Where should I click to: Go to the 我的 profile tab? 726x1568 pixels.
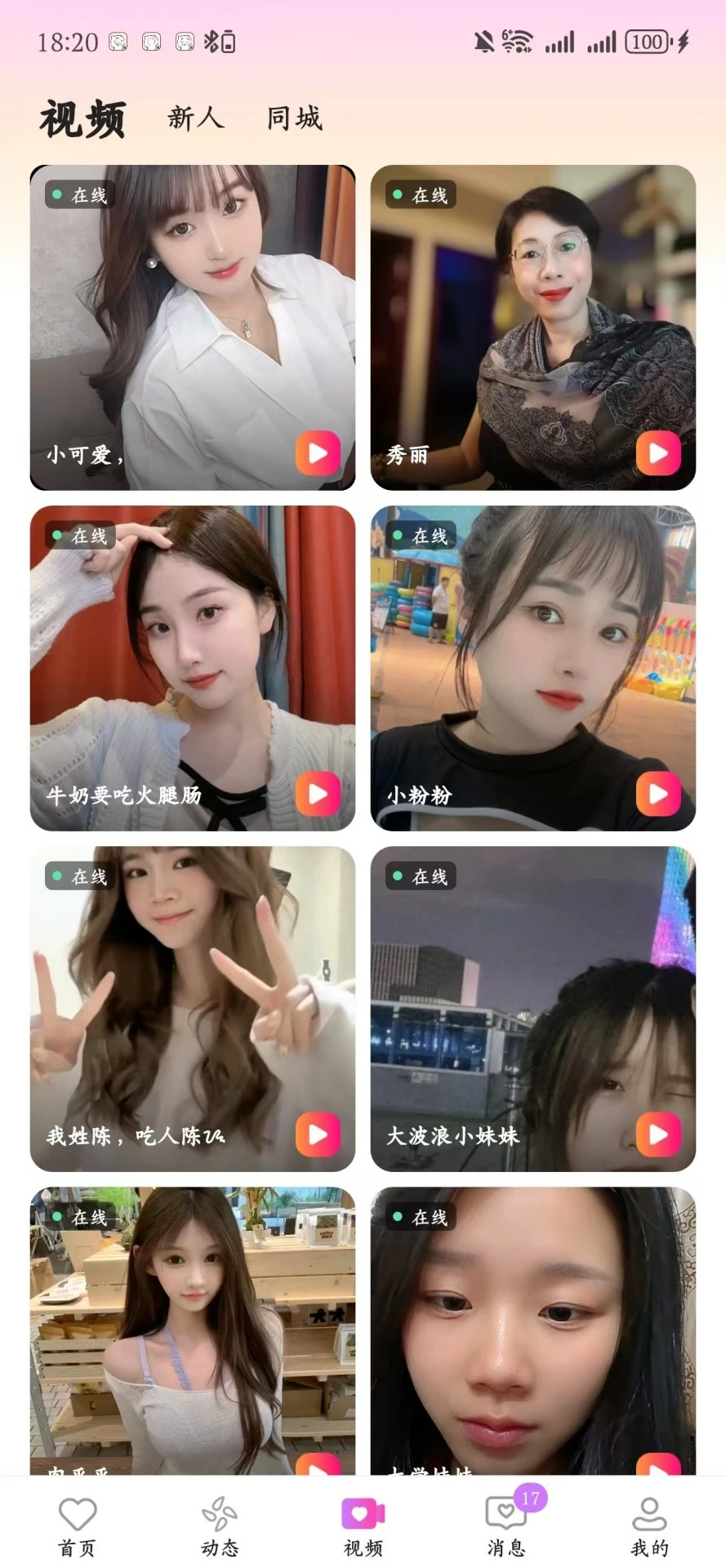click(x=649, y=1526)
